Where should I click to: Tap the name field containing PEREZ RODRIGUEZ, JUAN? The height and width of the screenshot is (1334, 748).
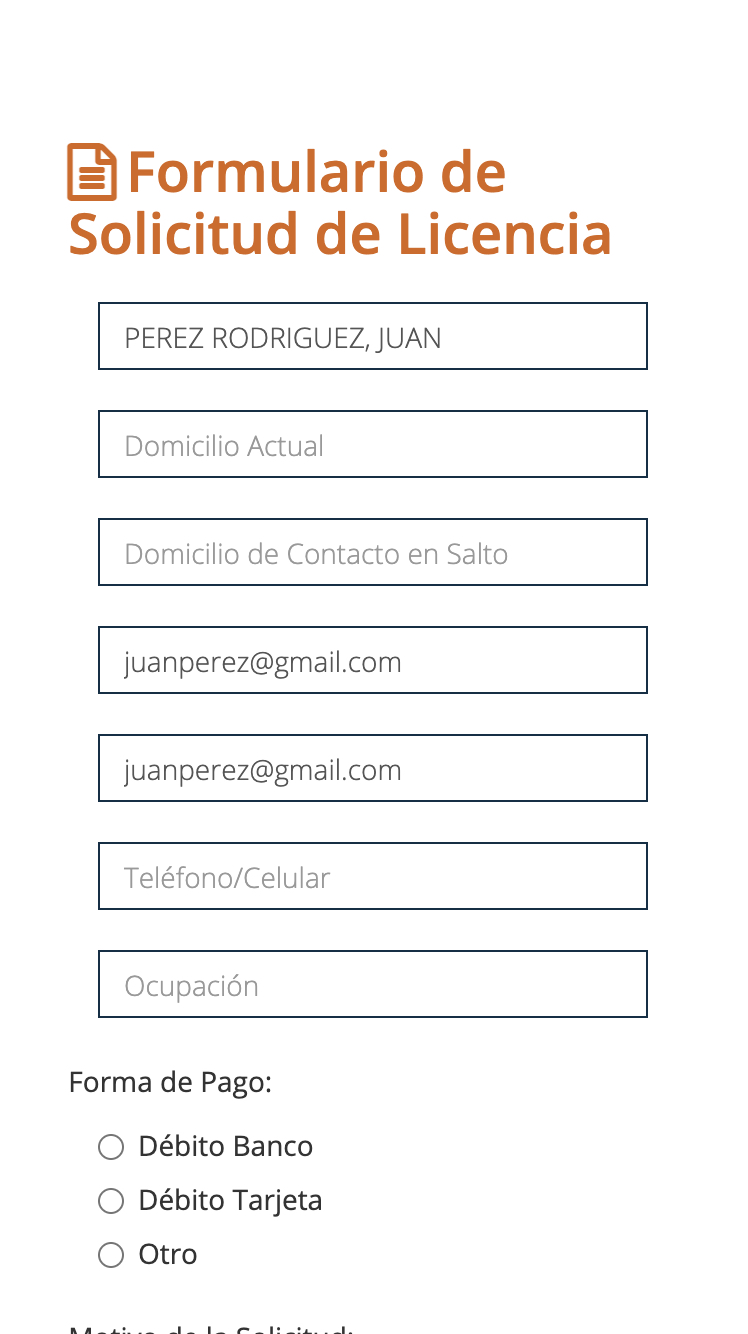pyautogui.click(x=373, y=336)
